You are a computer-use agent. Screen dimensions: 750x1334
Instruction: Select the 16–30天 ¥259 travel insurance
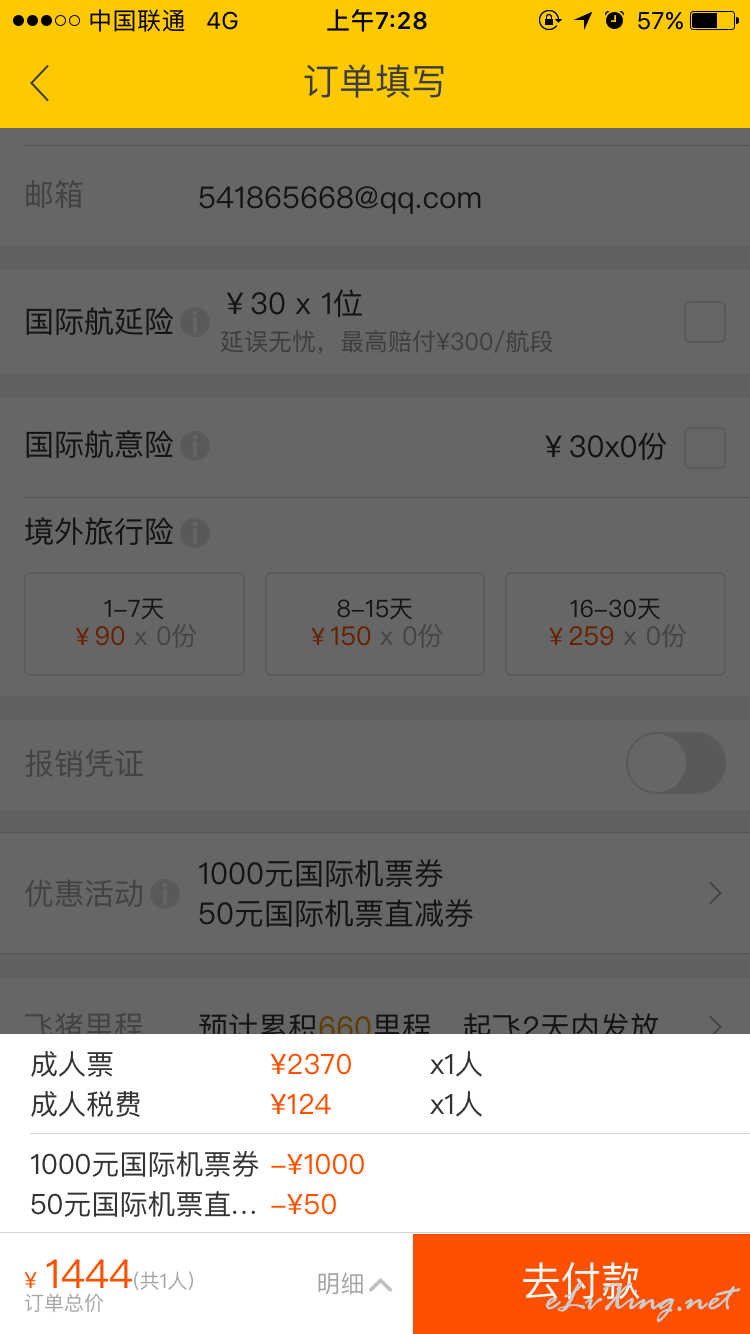(615, 623)
